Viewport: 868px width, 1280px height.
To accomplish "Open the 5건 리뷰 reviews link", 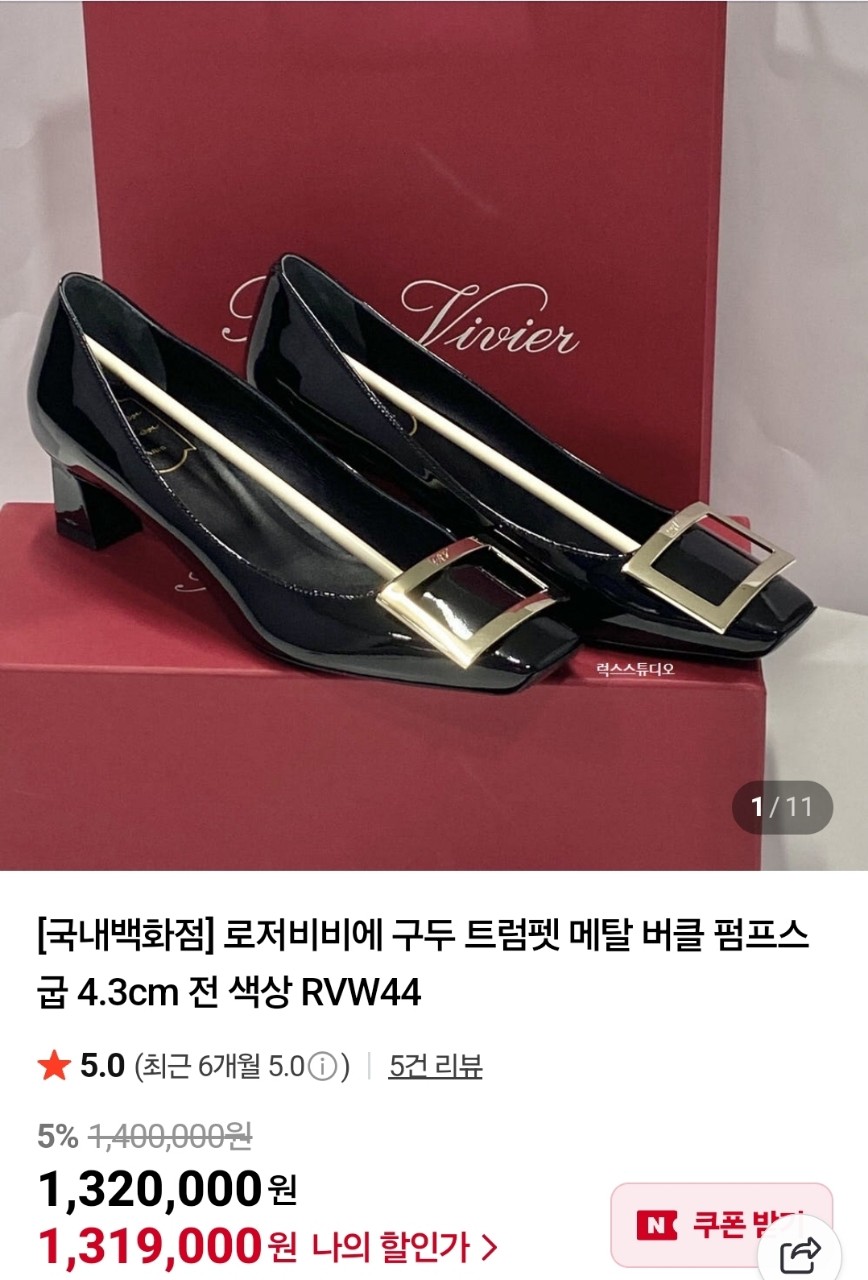I will [x=435, y=1066].
